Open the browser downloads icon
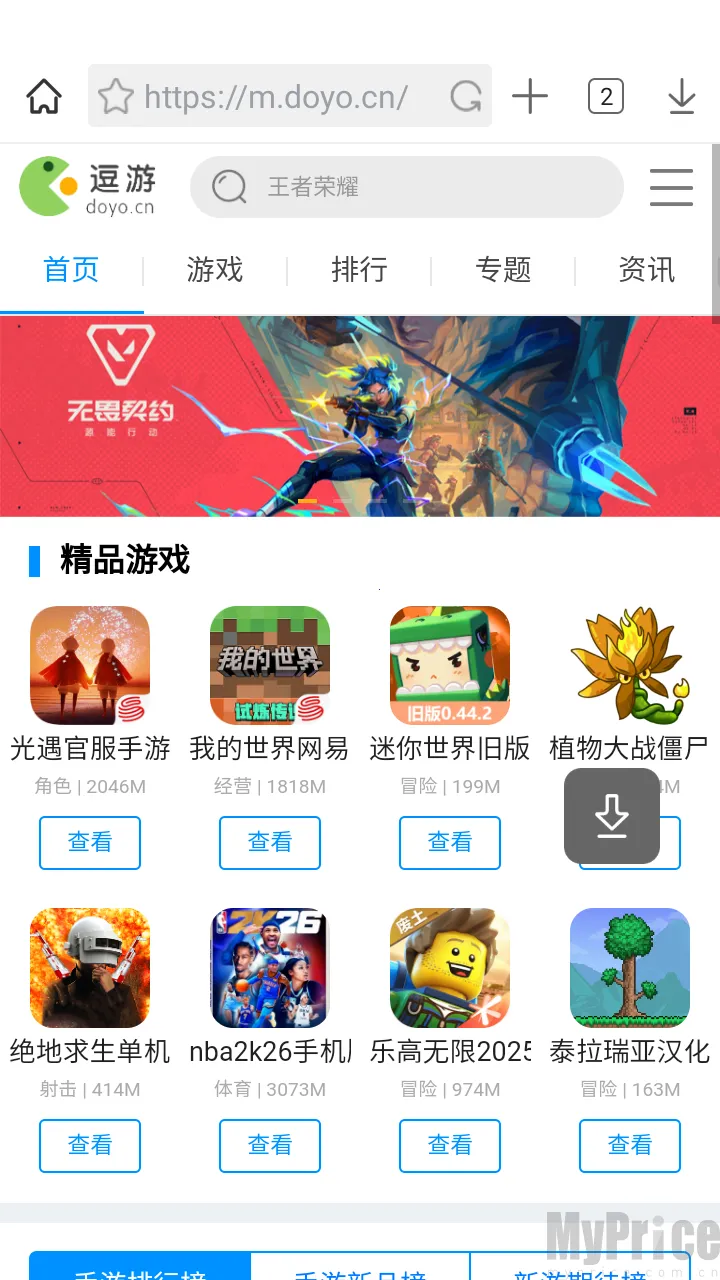 click(x=682, y=96)
